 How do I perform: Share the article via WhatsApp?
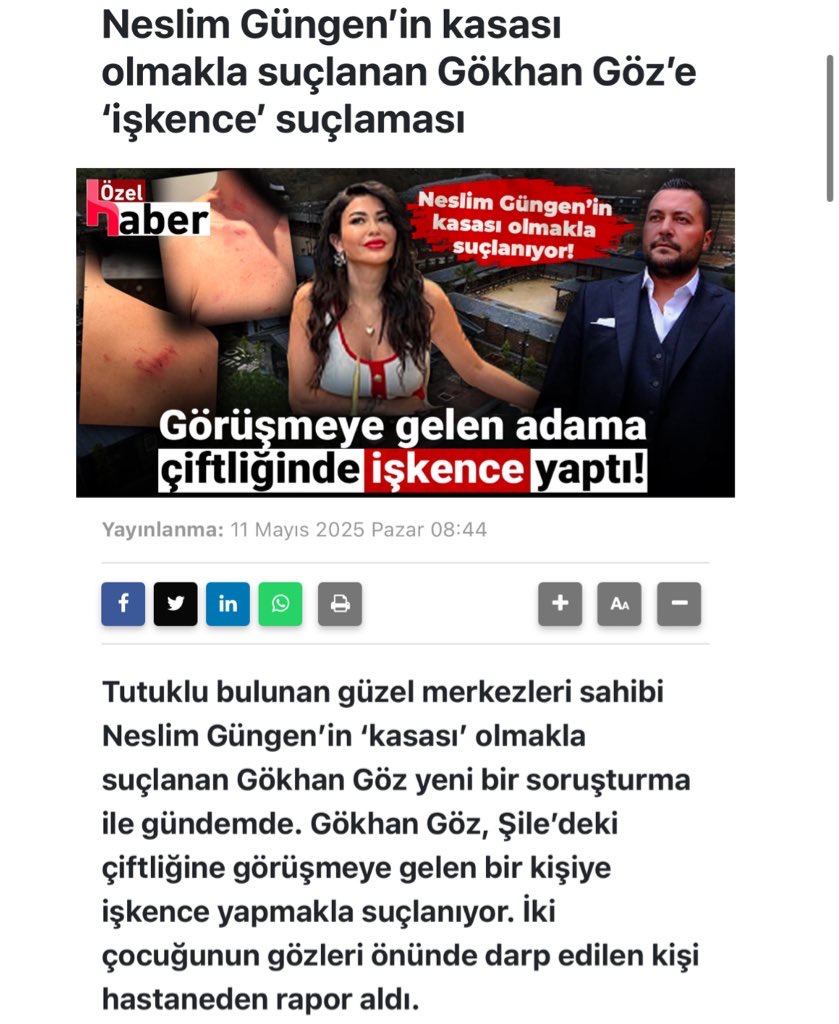click(280, 604)
